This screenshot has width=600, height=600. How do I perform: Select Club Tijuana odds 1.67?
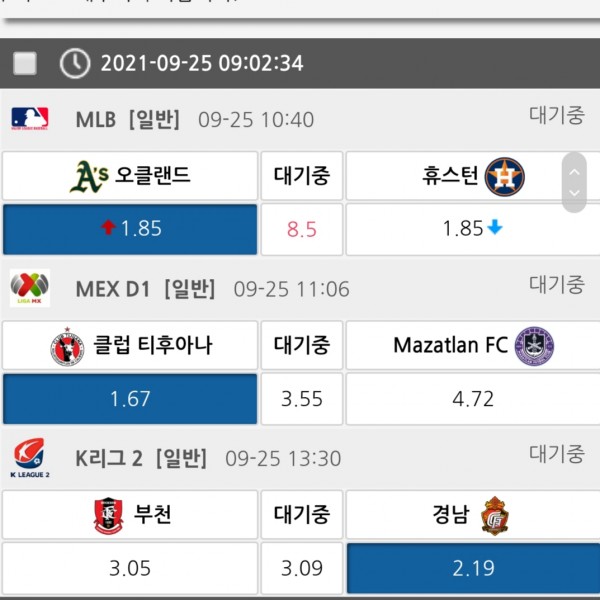click(130, 399)
